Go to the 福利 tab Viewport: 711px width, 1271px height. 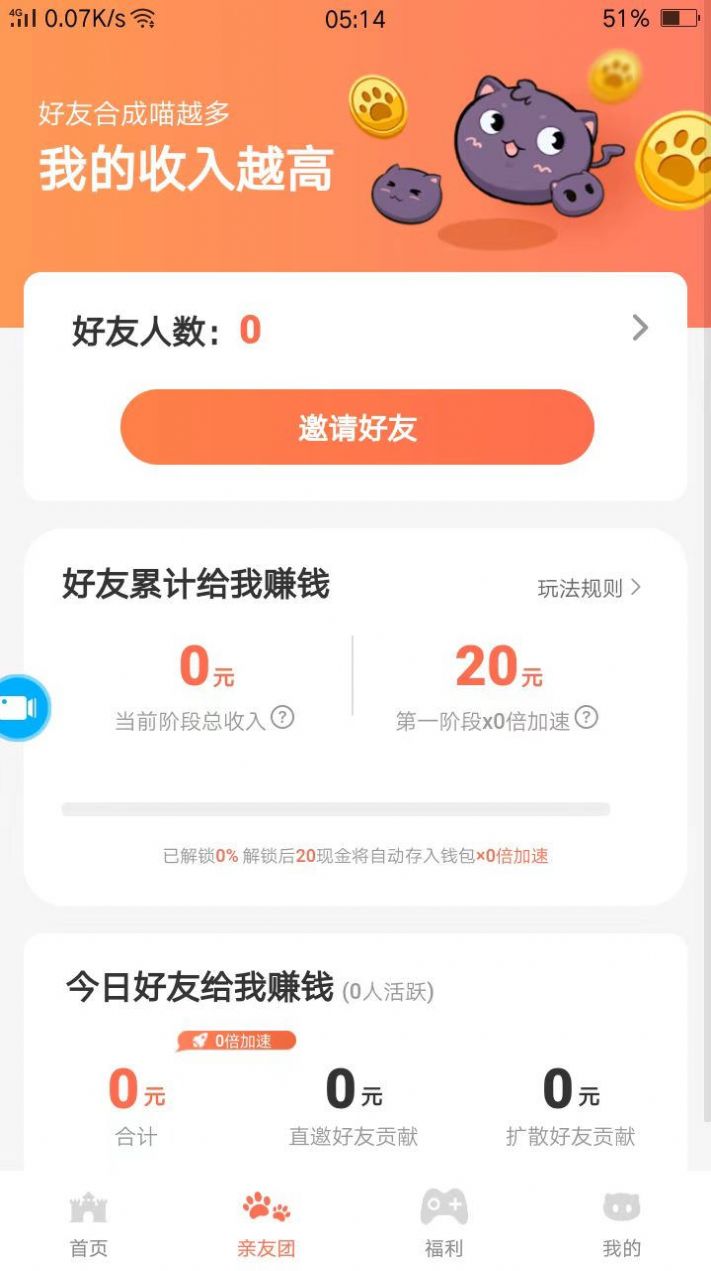[x=443, y=1223]
